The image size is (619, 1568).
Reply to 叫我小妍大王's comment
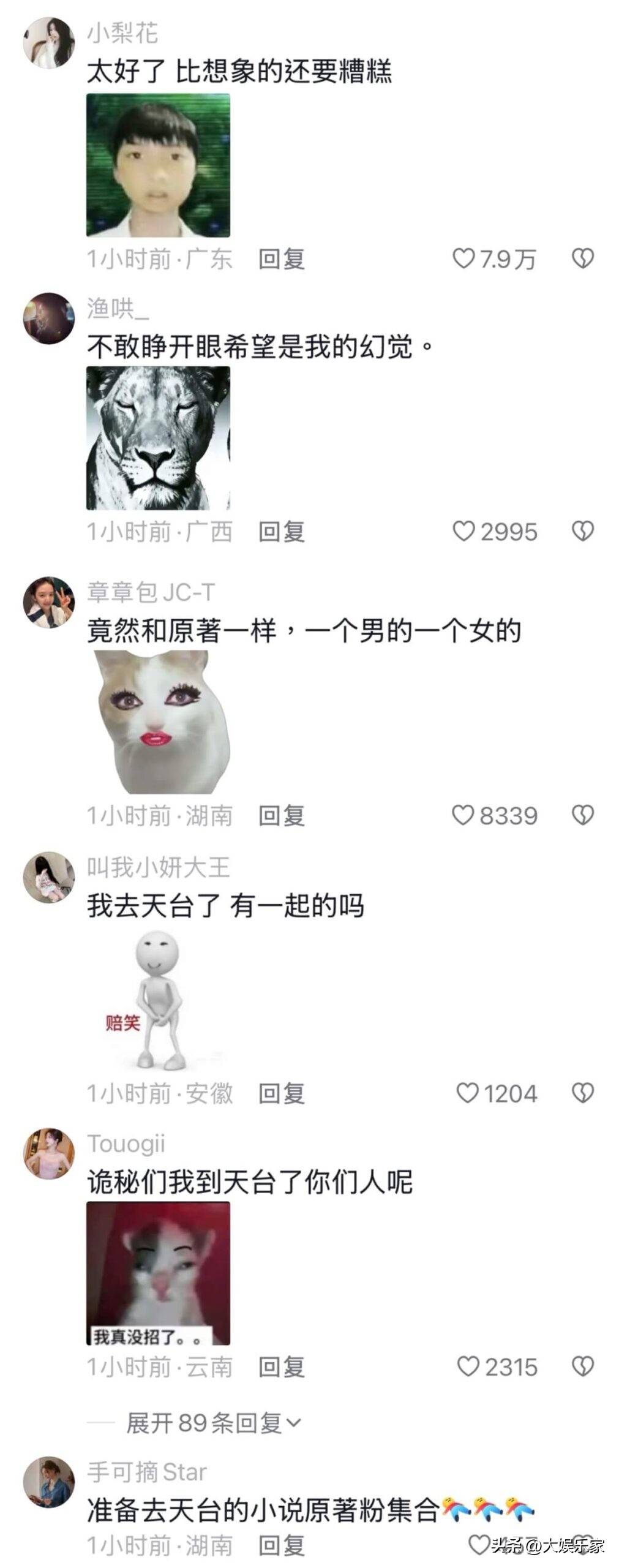pyautogui.click(x=281, y=1093)
